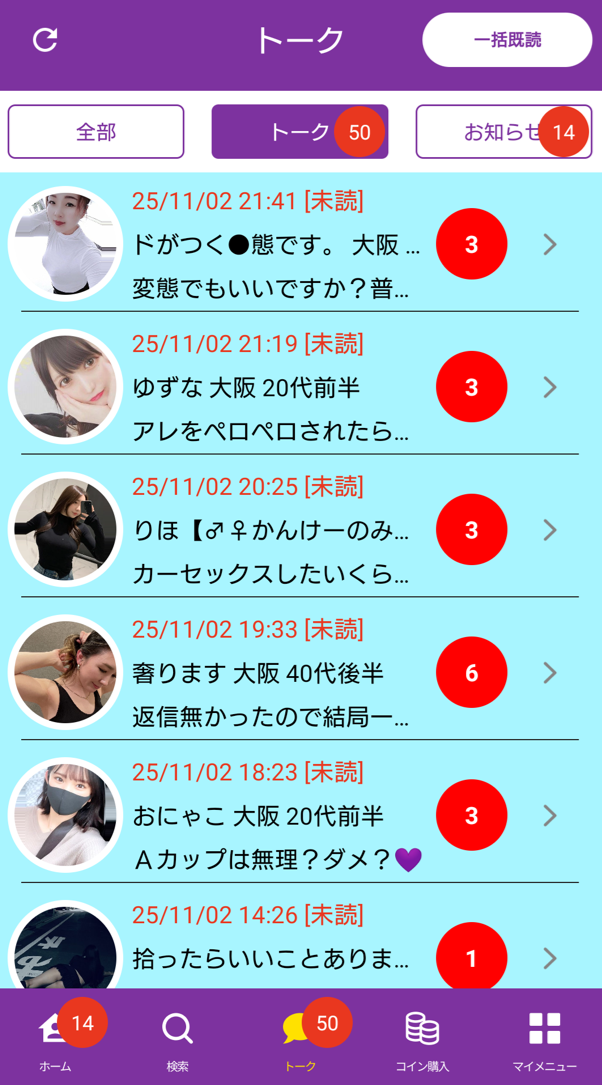Switch to the お知らせ tab
Screen dimensions: 602x1085
(x=503, y=132)
